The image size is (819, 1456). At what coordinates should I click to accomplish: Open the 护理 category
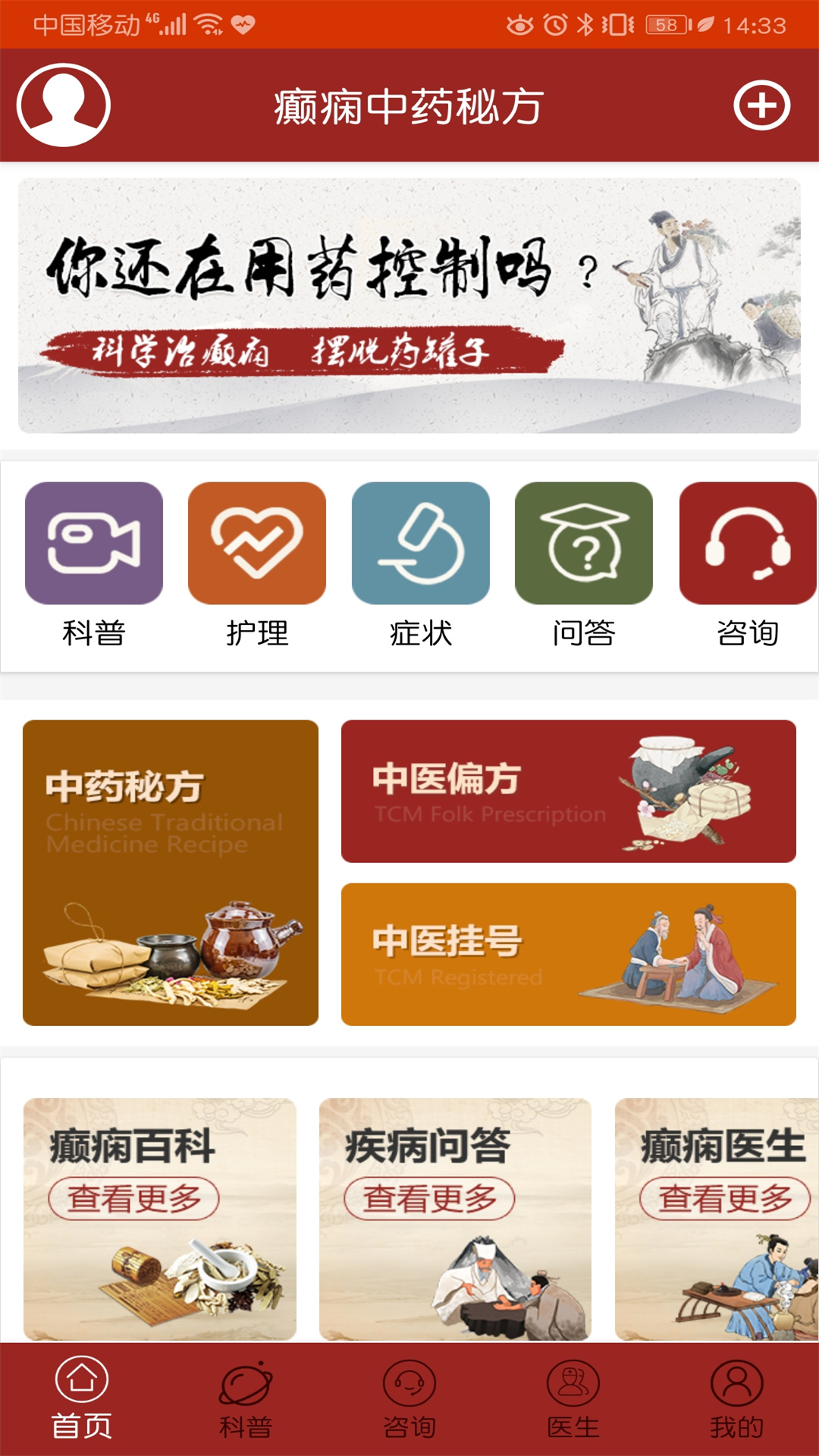[x=257, y=544]
